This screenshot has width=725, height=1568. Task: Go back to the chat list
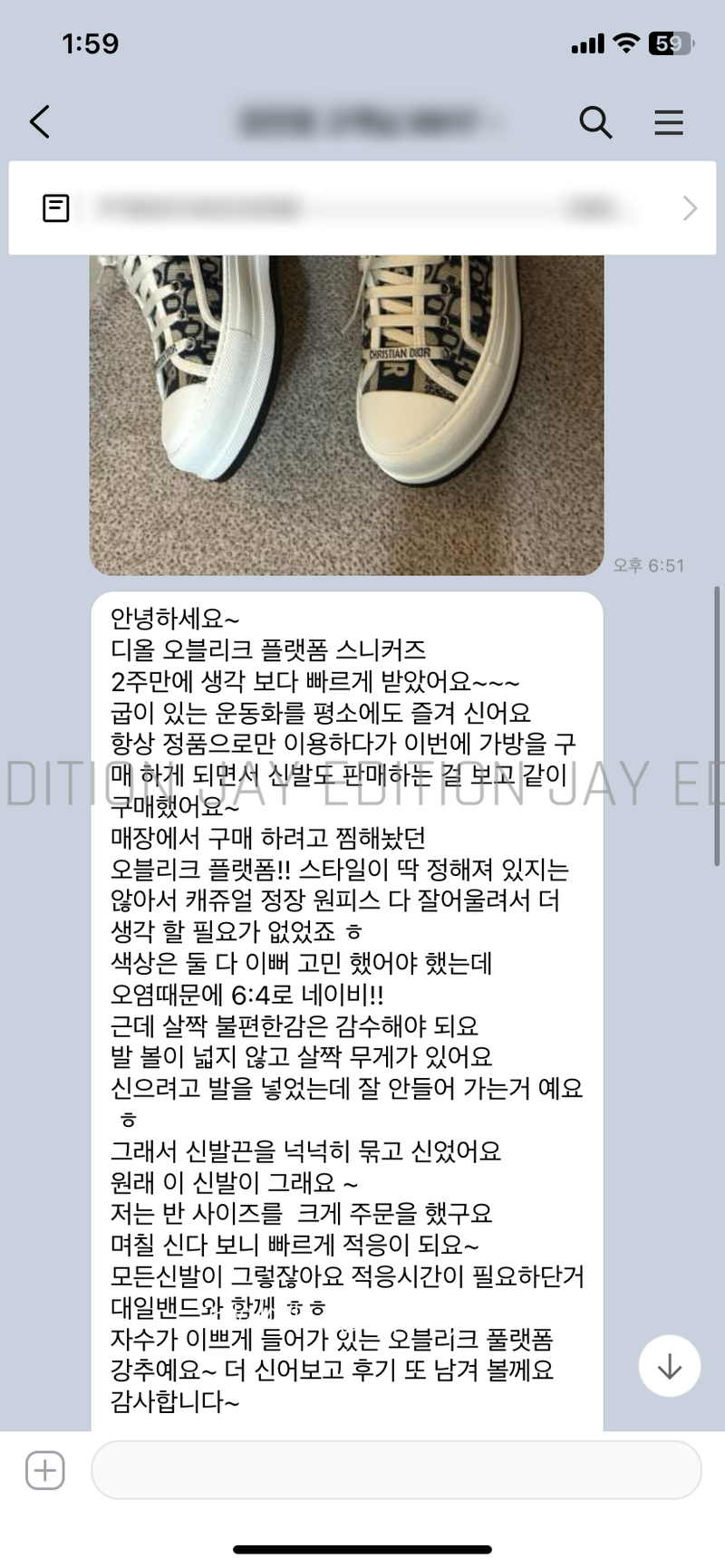coord(40,121)
